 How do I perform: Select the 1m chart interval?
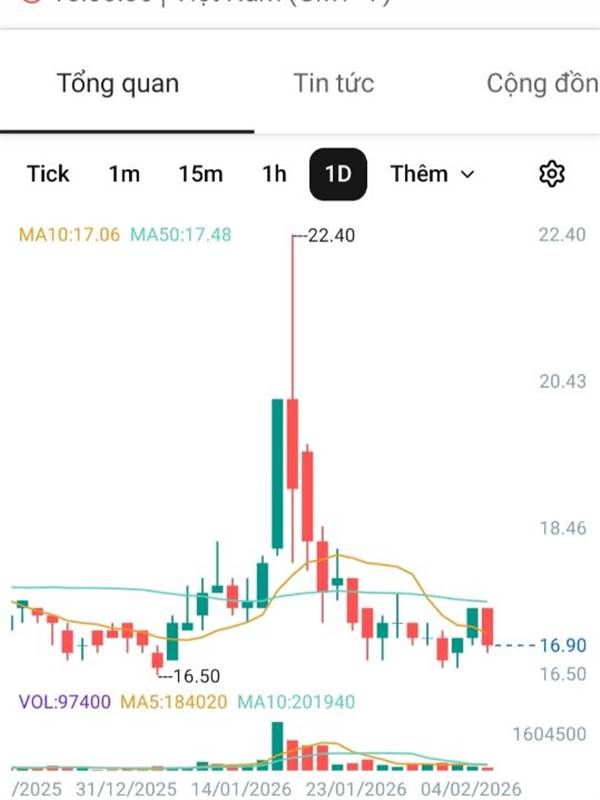point(124,174)
